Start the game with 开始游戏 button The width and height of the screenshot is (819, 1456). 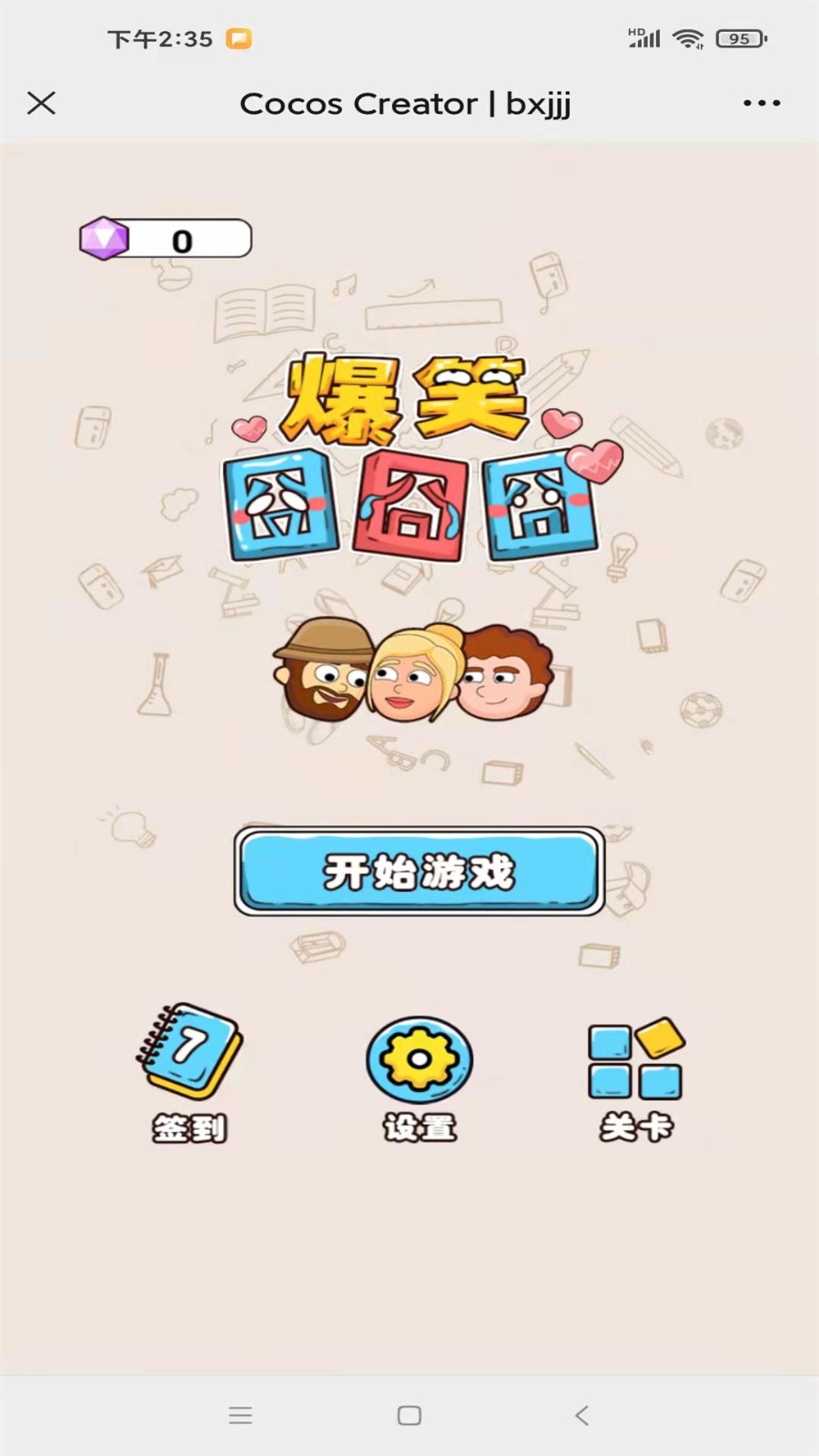pos(420,871)
